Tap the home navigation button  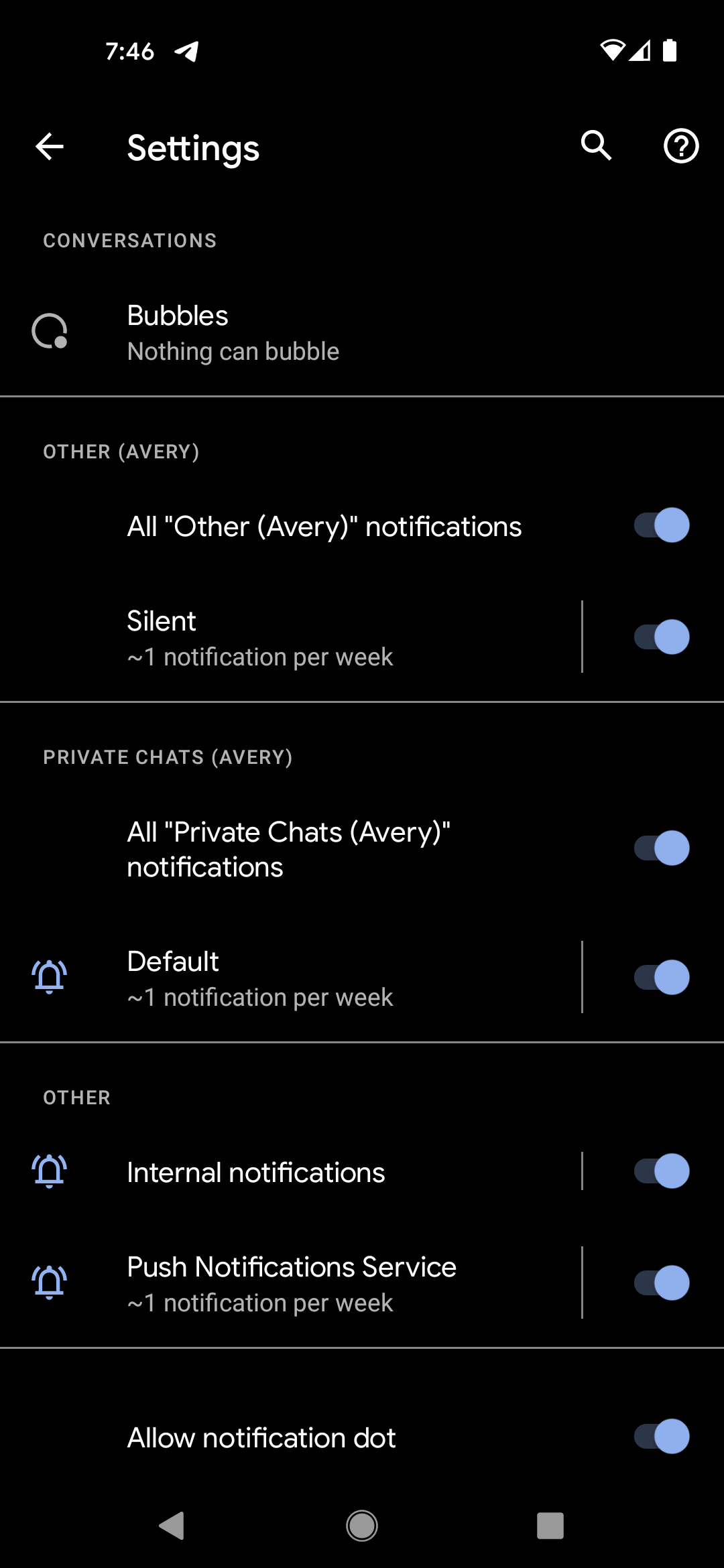point(362,1526)
